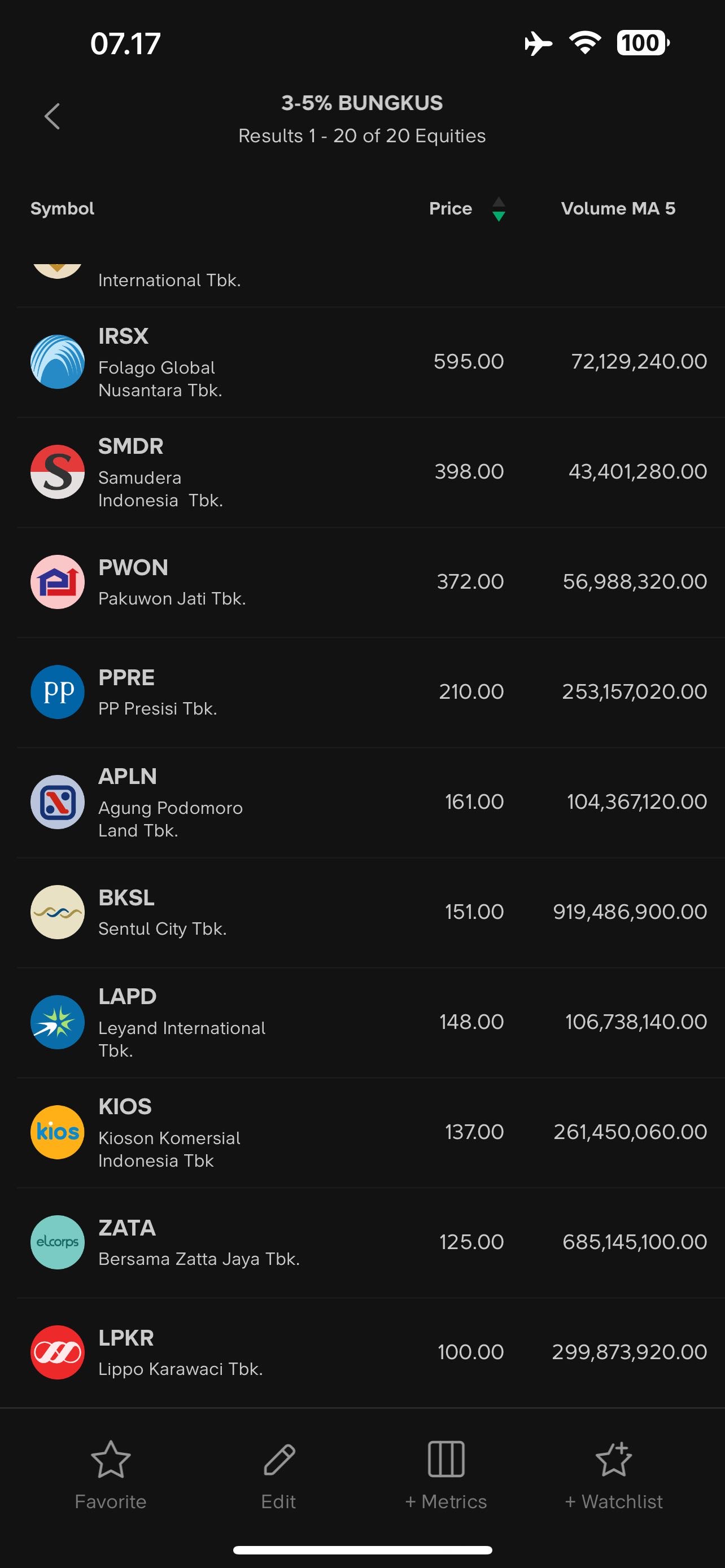Go back from the screener results
Image resolution: width=725 pixels, height=1568 pixels.
(x=53, y=116)
